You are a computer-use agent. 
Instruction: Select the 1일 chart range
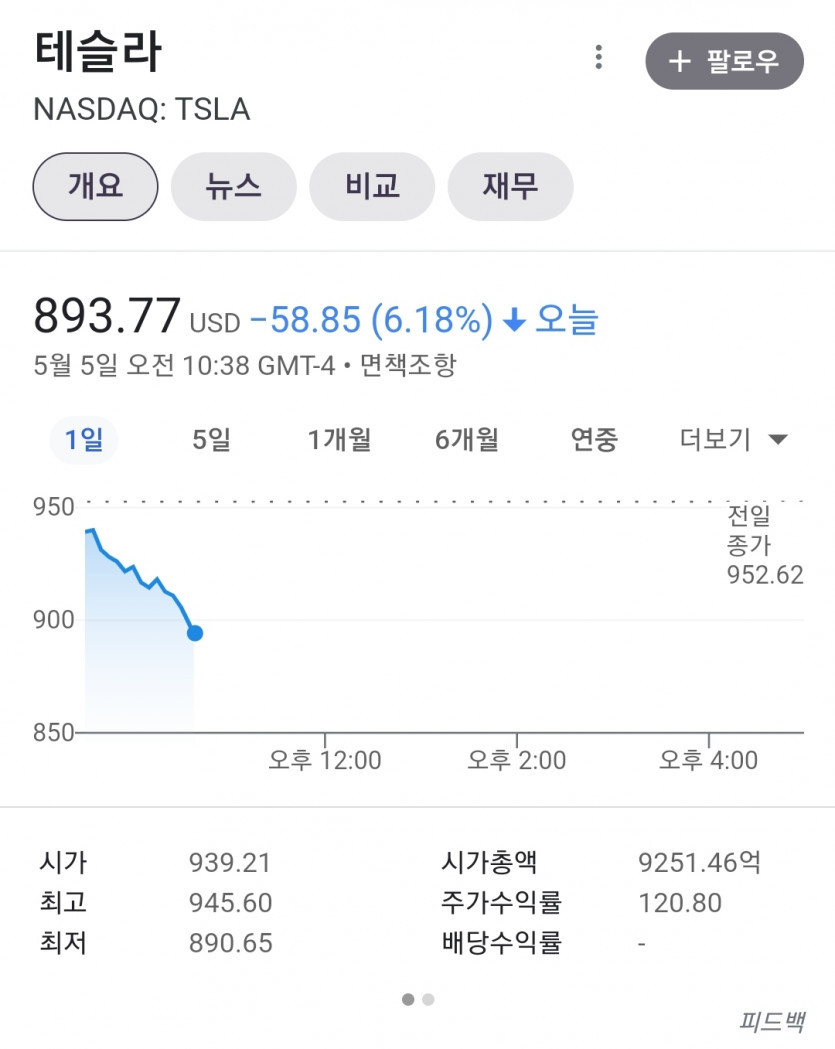[x=84, y=439]
